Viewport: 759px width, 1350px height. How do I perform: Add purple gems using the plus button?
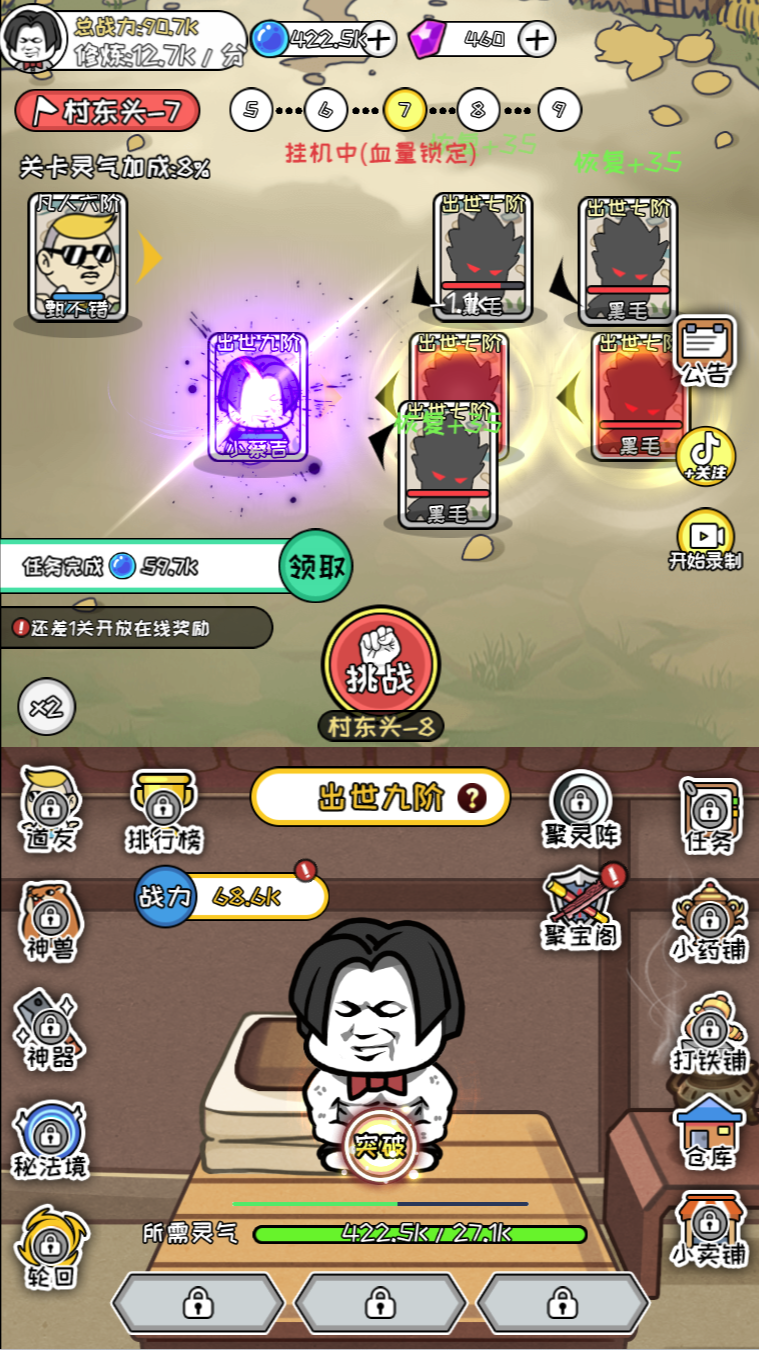point(537,40)
